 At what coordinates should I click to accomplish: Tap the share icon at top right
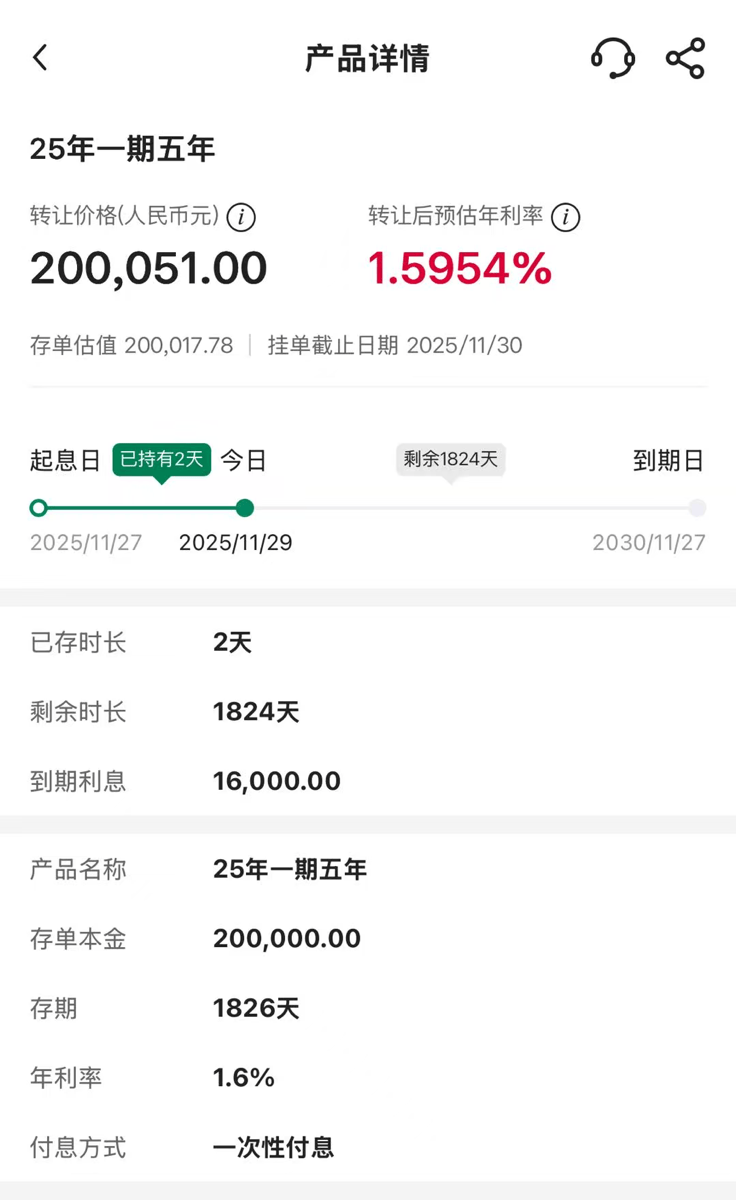pos(685,58)
